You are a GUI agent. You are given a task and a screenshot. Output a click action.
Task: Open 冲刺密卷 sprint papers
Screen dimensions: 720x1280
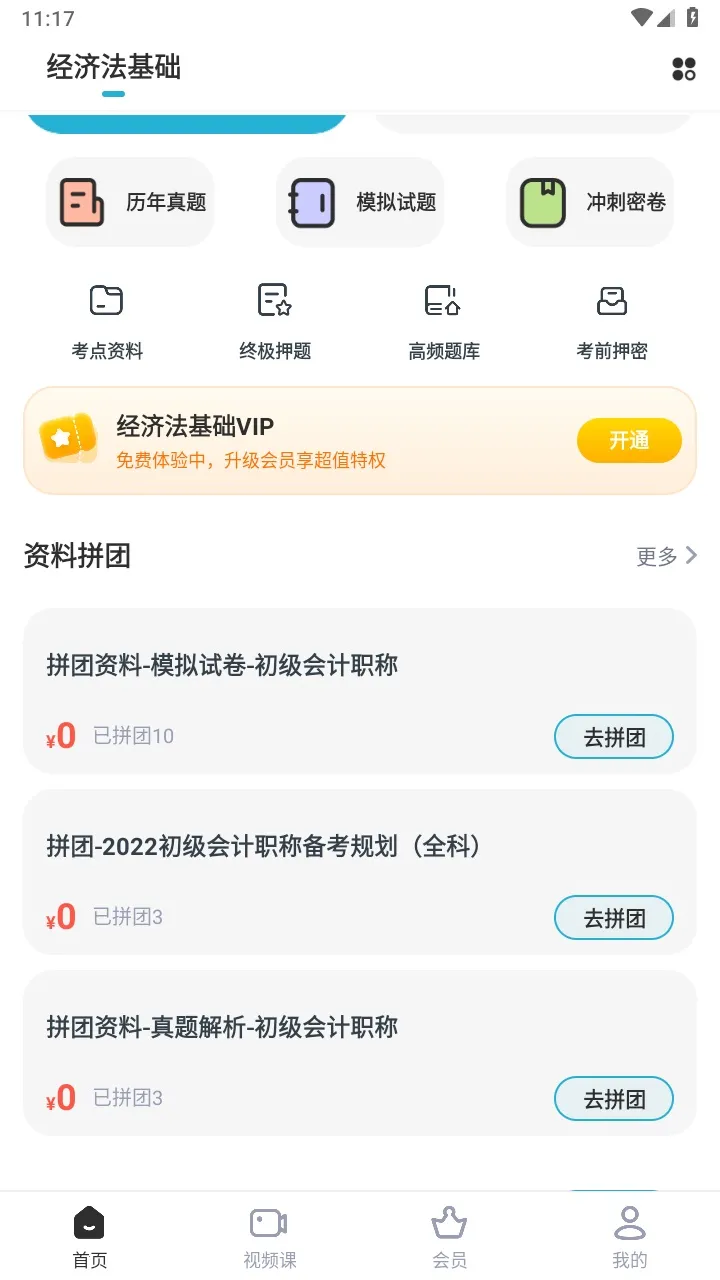[590, 202]
